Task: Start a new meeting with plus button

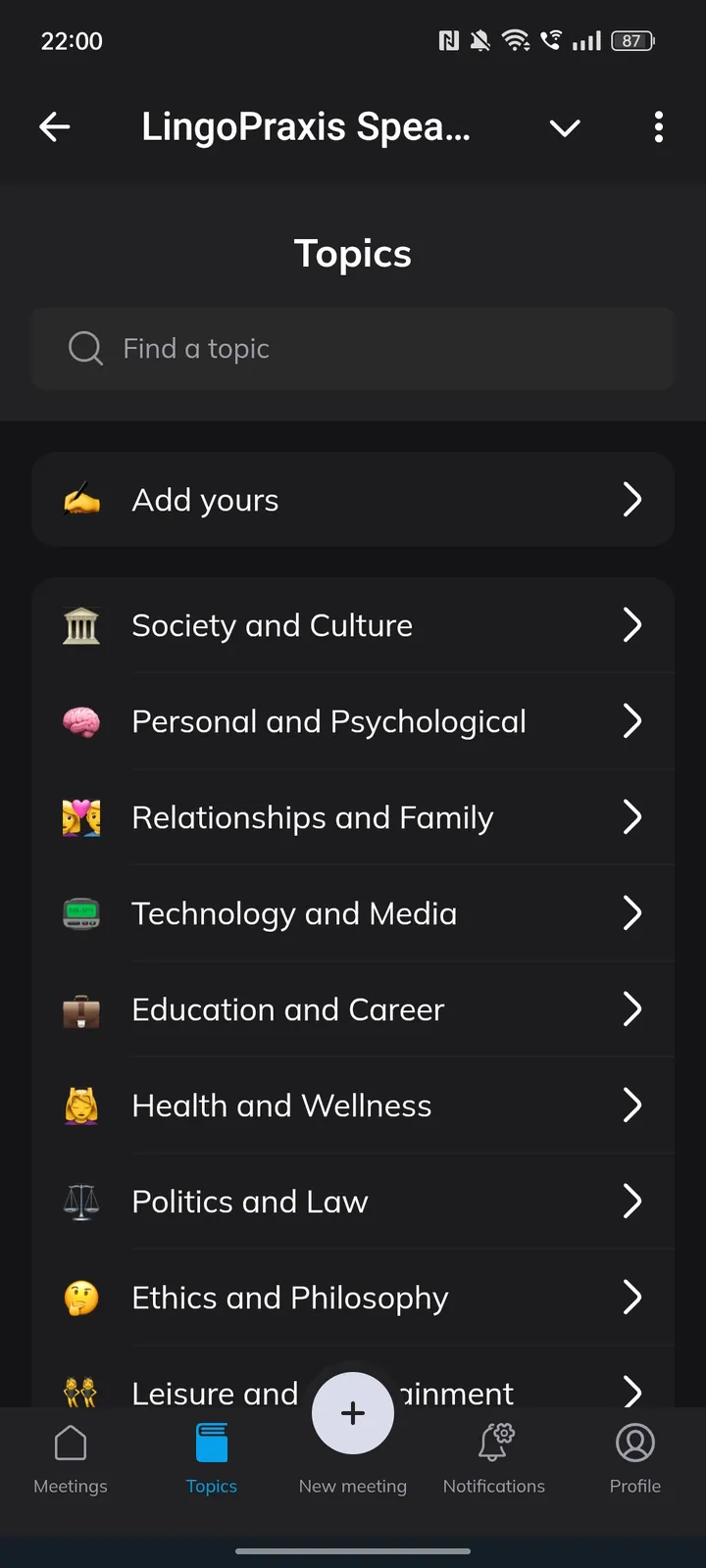Action: point(353,1413)
